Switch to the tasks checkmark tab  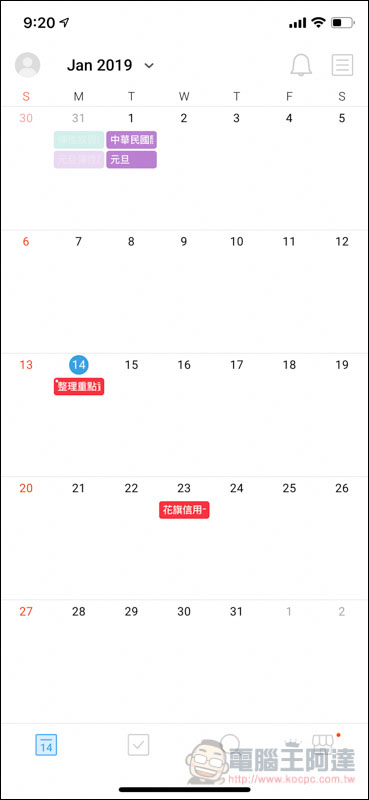[x=138, y=745]
